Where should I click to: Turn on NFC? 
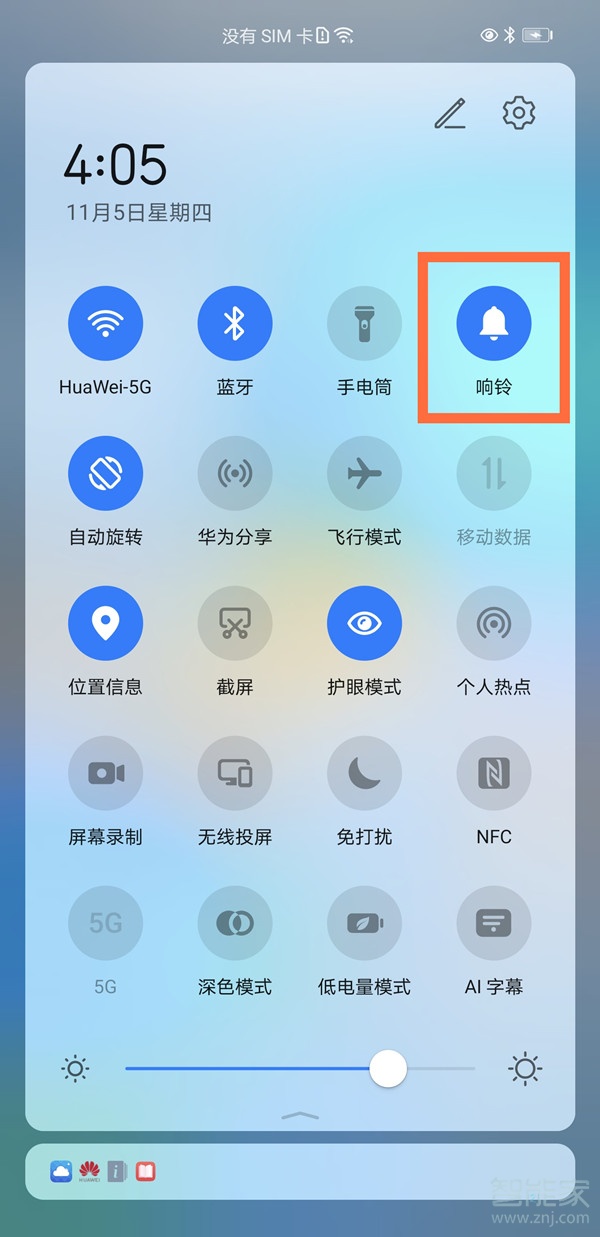pos(494,773)
